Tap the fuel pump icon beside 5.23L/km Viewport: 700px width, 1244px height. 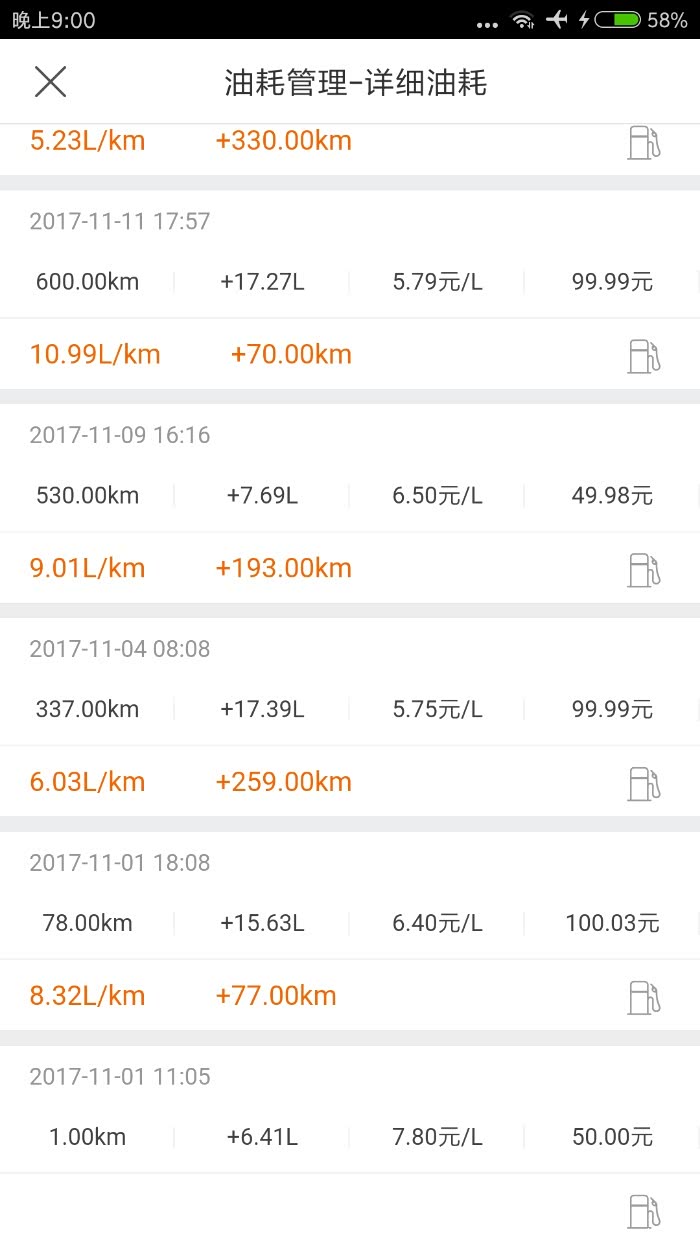644,142
